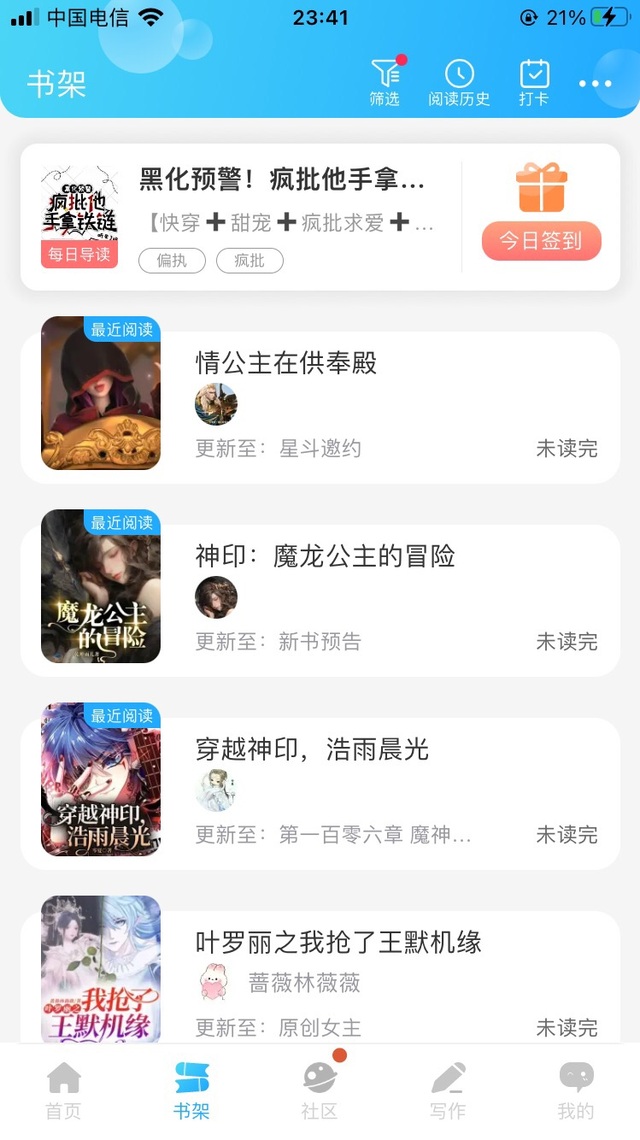
Task: Select the 疯批 tag chip
Action: tap(250, 261)
